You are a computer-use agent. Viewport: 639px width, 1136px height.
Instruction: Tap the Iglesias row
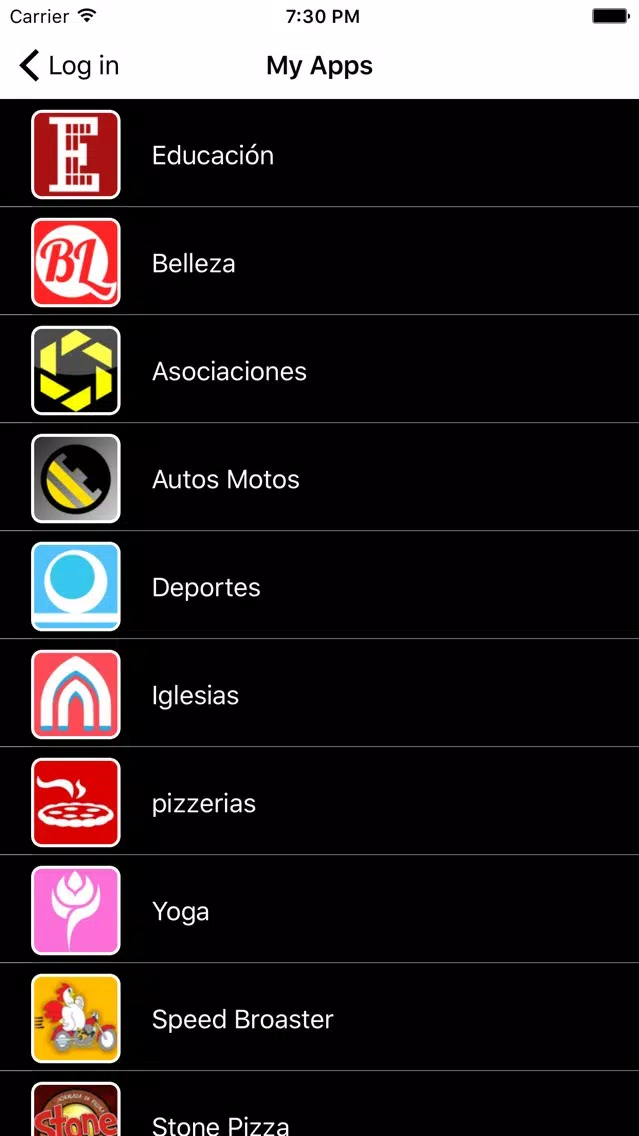(320, 693)
